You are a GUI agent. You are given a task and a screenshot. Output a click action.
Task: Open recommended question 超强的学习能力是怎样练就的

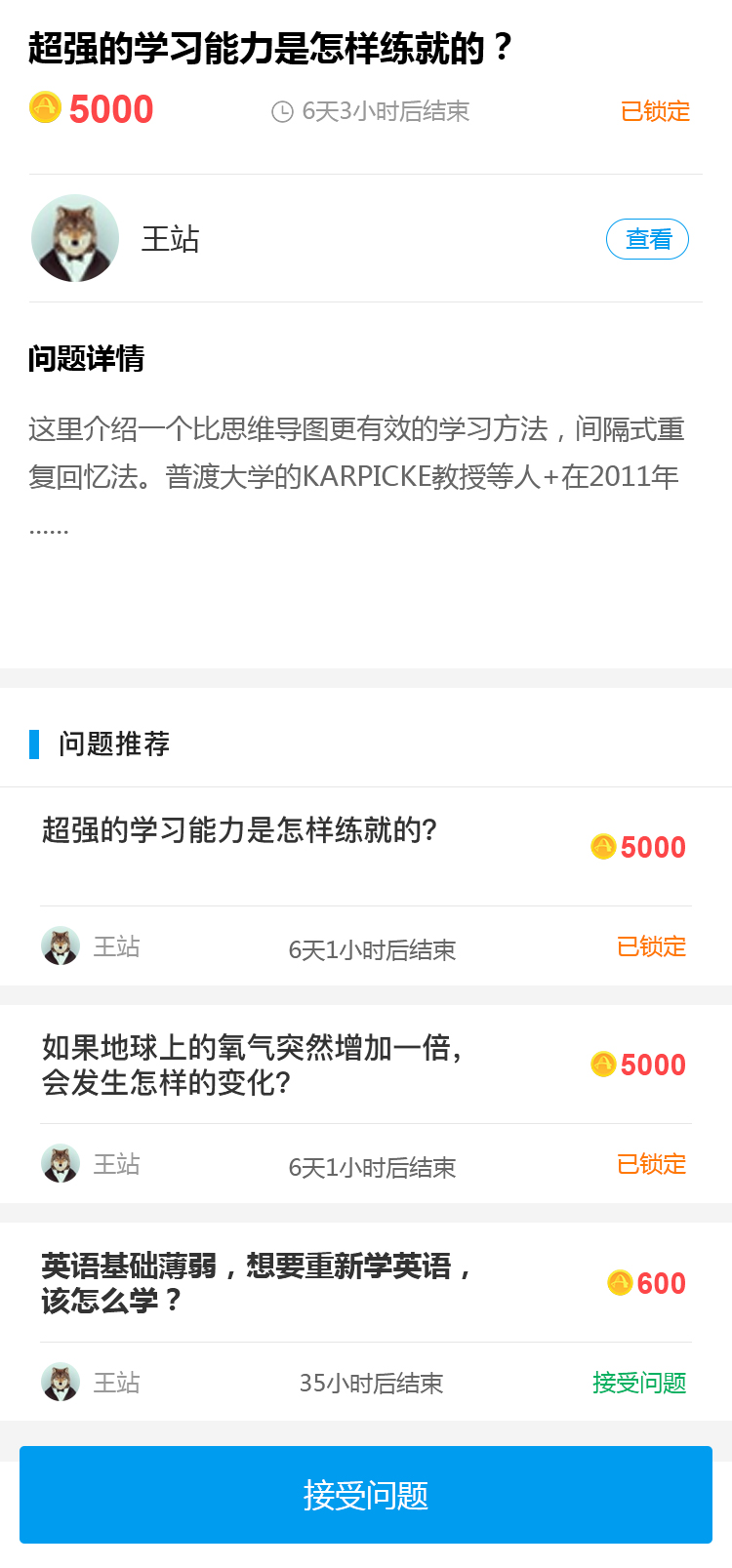point(239,830)
